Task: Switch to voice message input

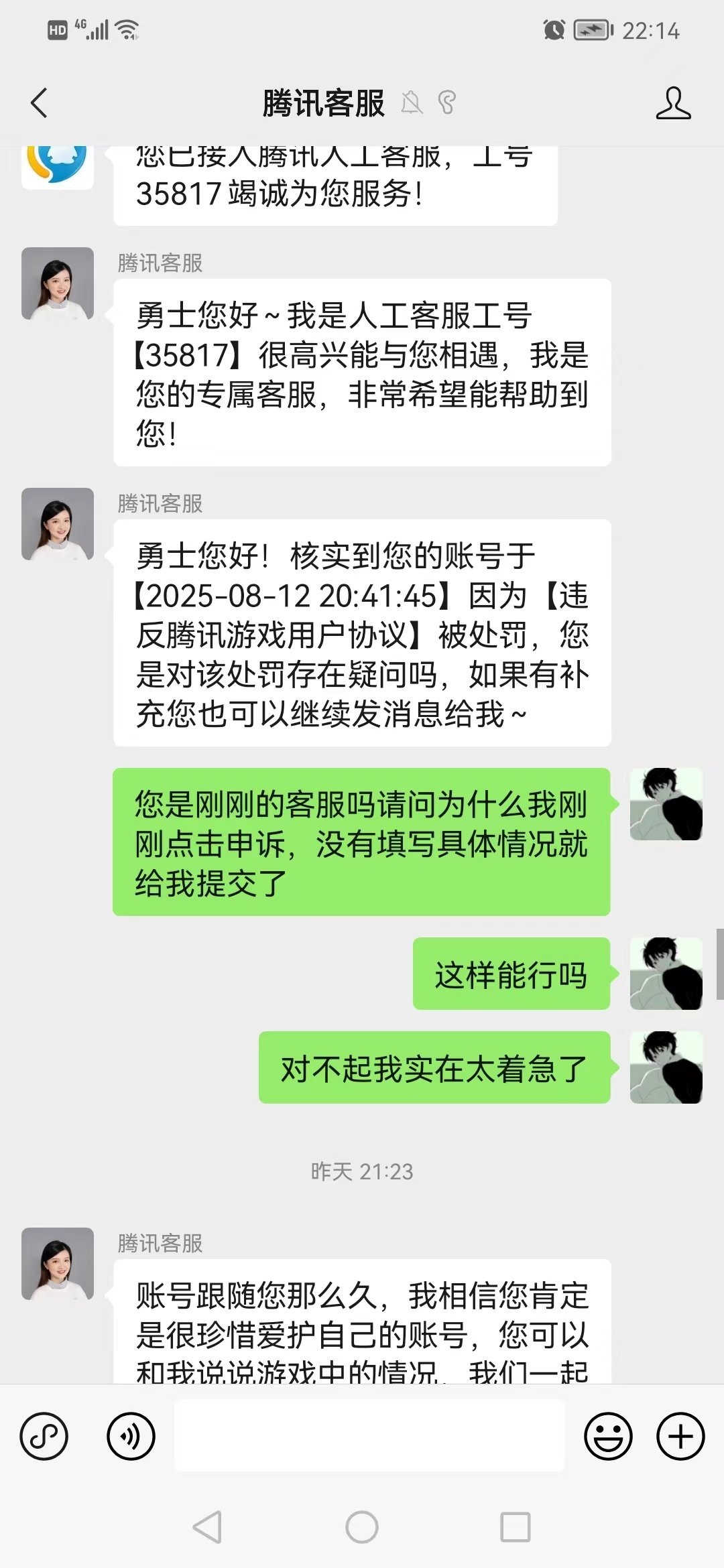Action: tap(131, 1436)
